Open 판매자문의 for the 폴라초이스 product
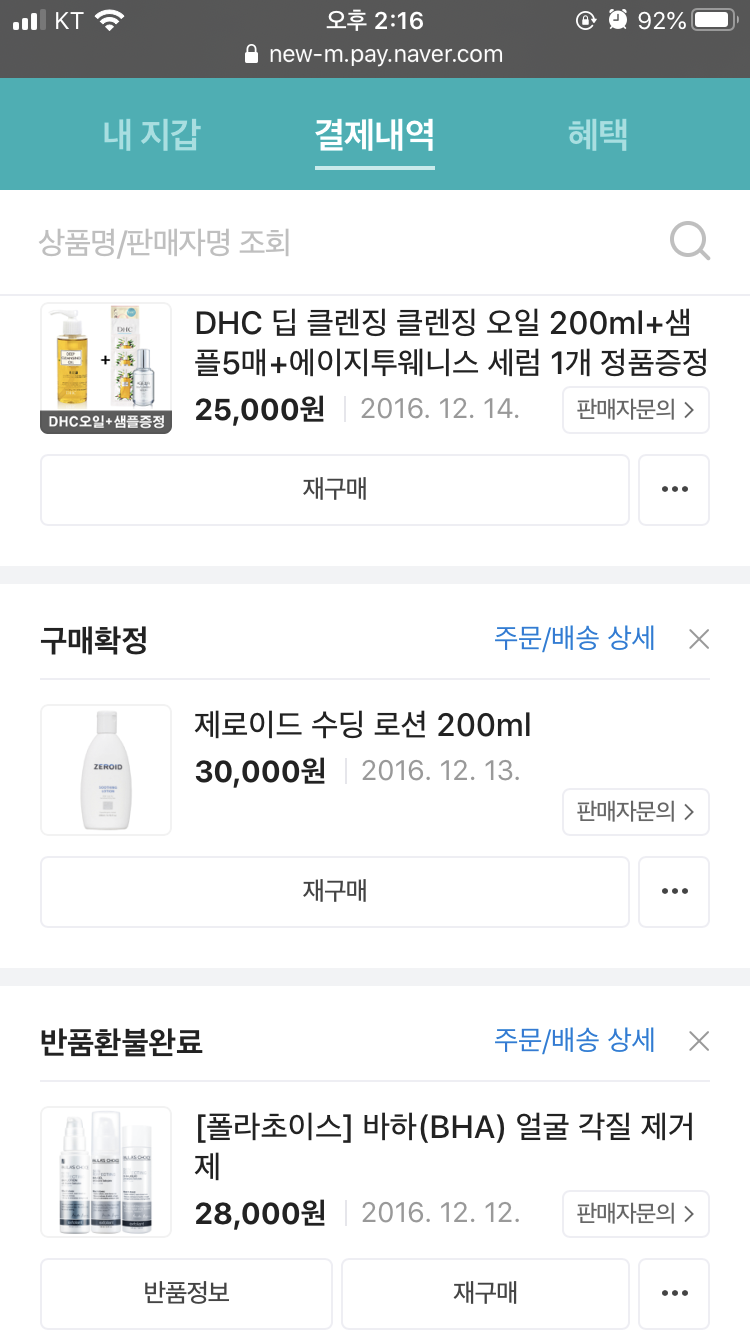Screen dimensions: 750x1334 (635, 1214)
